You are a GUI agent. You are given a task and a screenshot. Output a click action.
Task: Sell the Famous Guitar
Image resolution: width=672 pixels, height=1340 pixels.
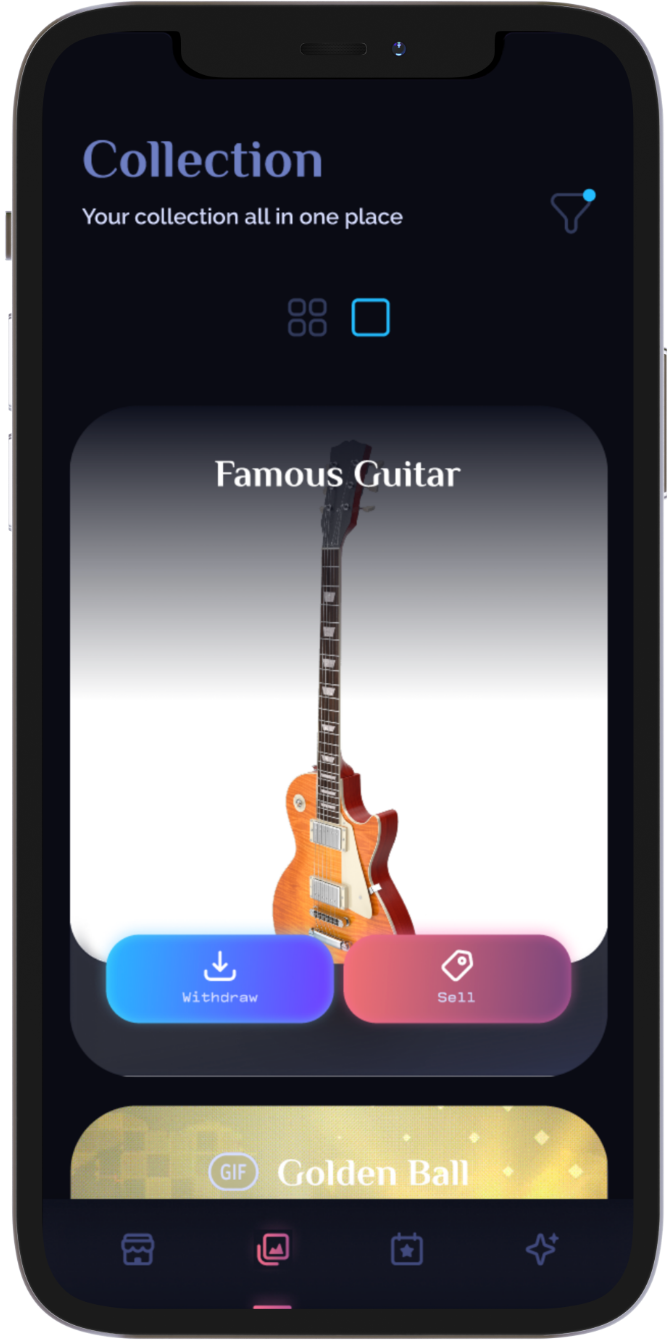tap(457, 978)
